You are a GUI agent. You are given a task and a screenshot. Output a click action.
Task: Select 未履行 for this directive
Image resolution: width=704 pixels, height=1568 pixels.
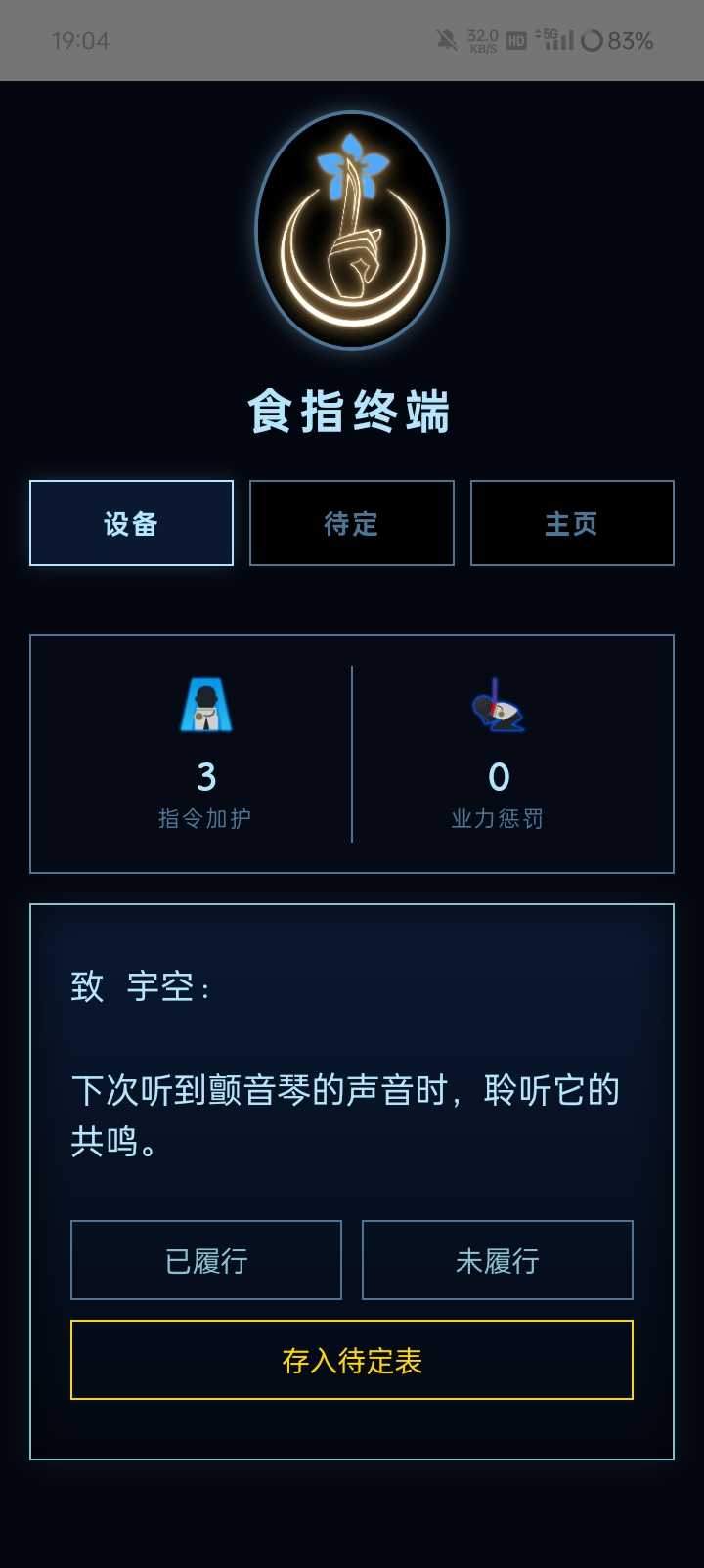(497, 1260)
